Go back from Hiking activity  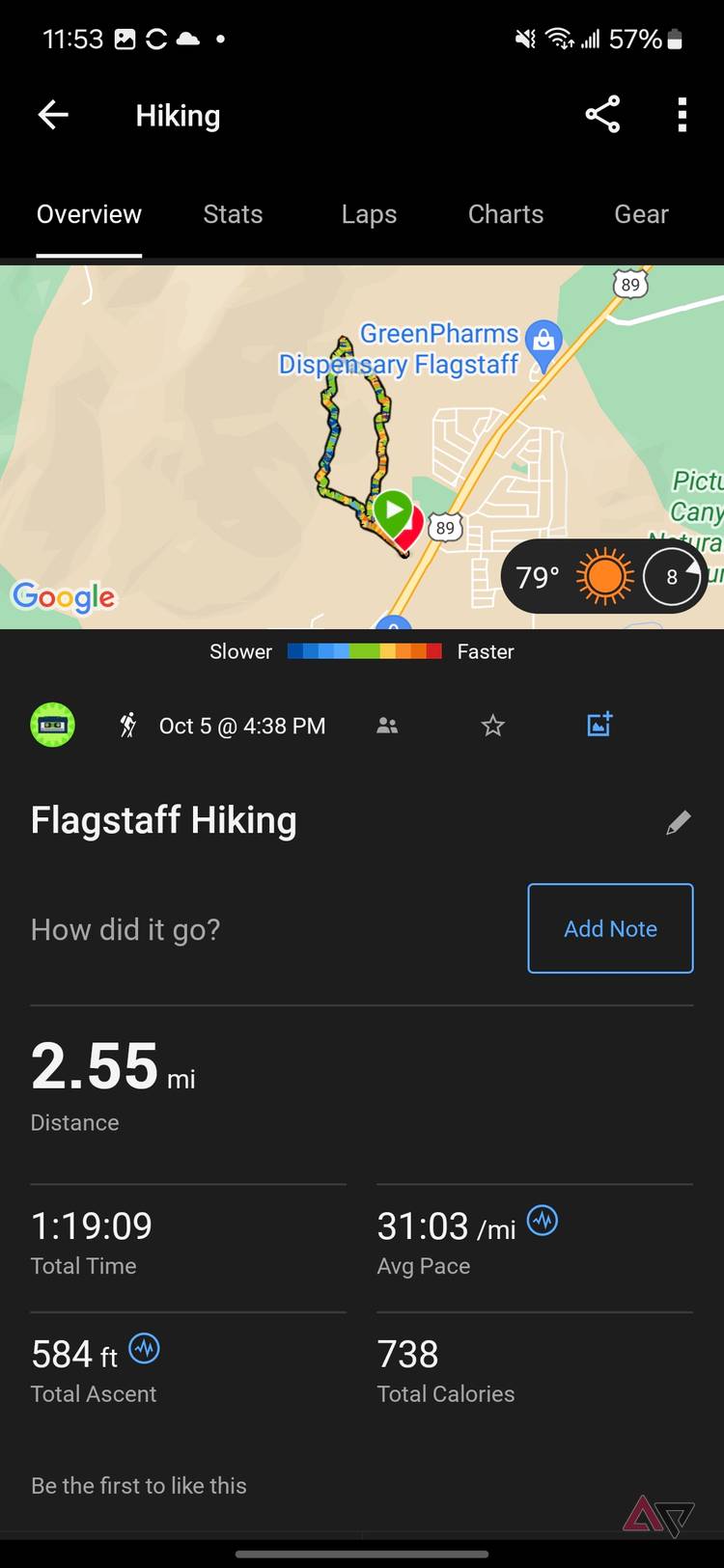tap(53, 116)
